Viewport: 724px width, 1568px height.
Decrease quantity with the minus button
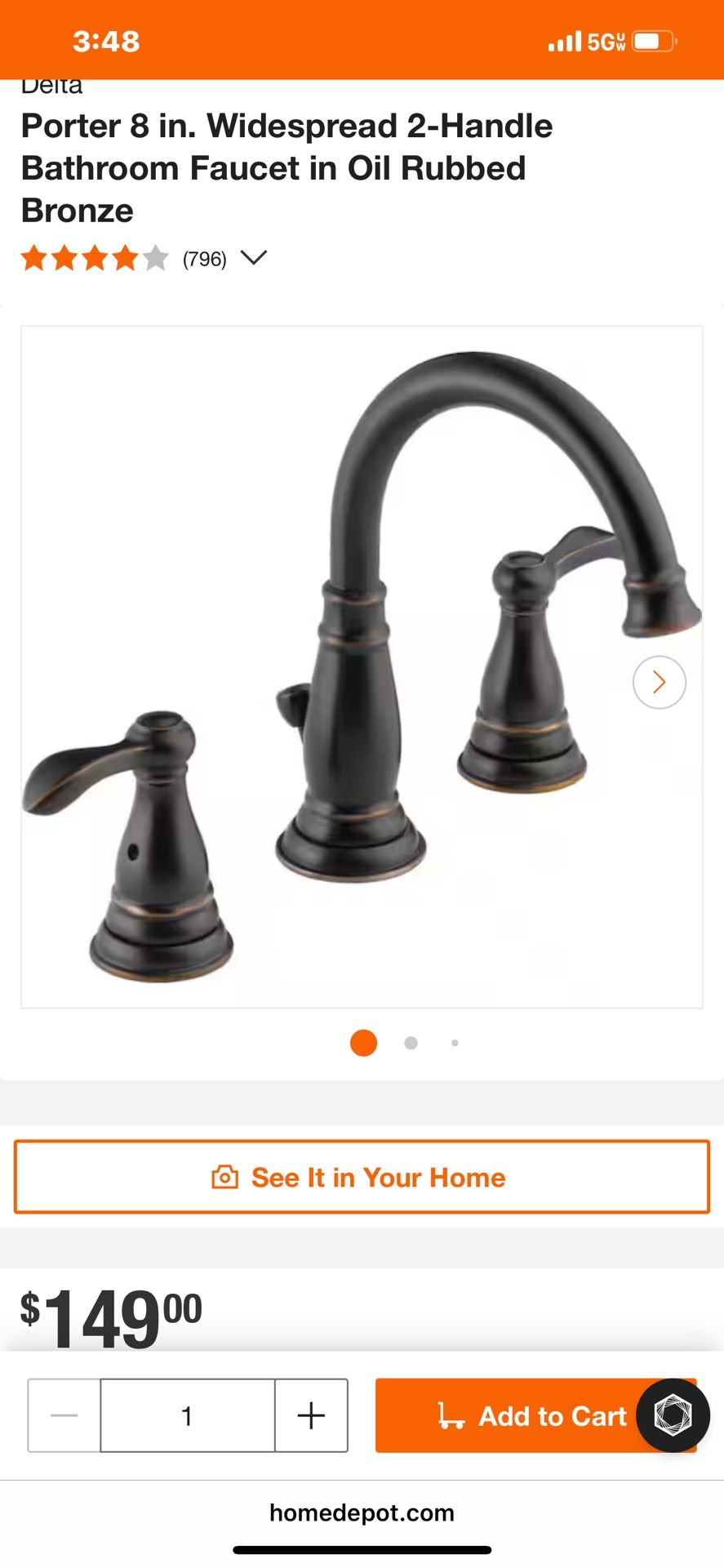tap(64, 1415)
